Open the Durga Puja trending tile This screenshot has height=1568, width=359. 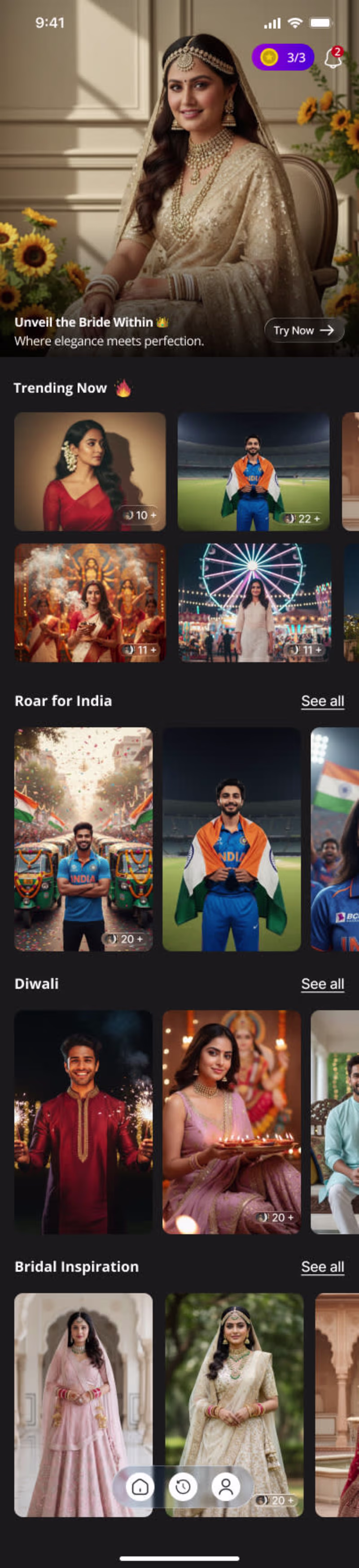[90, 602]
